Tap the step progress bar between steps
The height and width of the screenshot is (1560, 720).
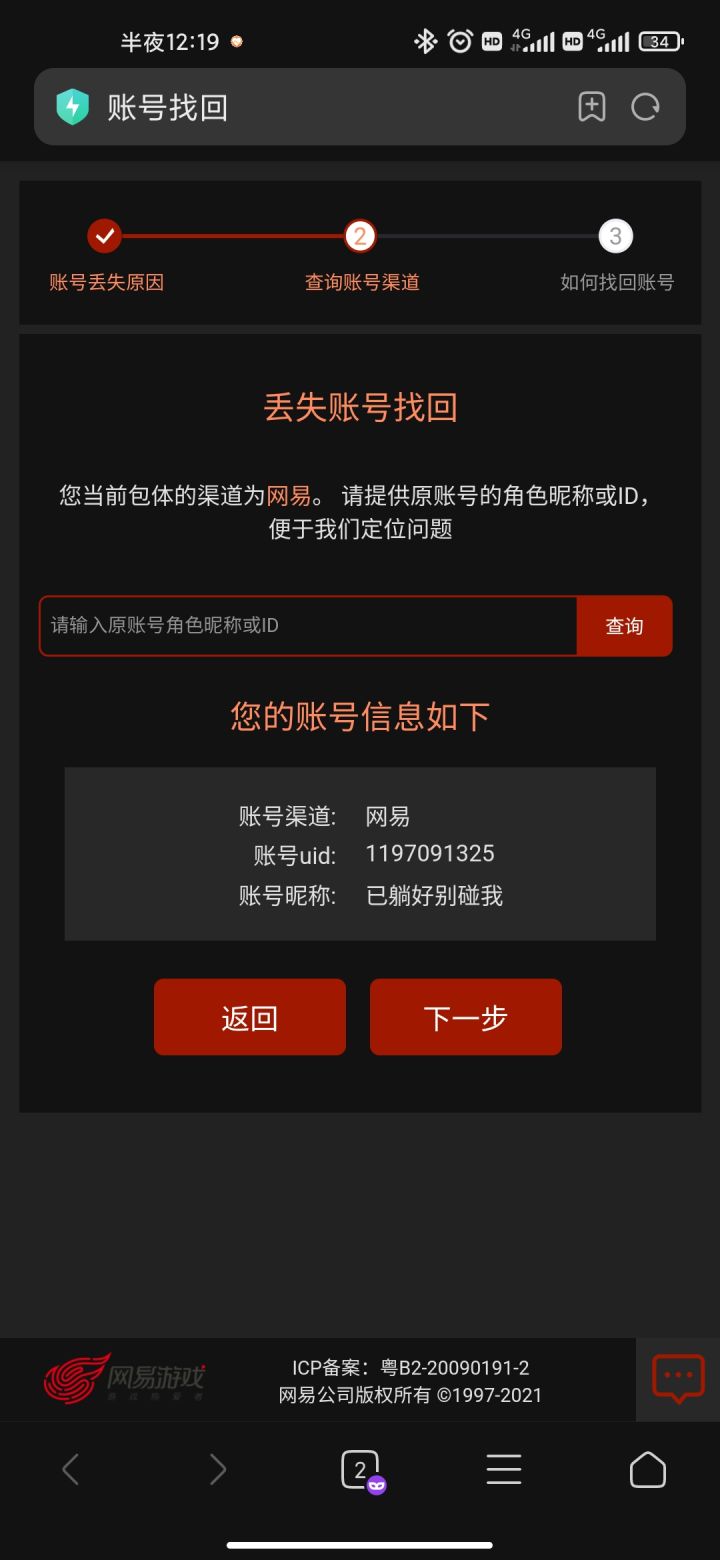[232, 235]
